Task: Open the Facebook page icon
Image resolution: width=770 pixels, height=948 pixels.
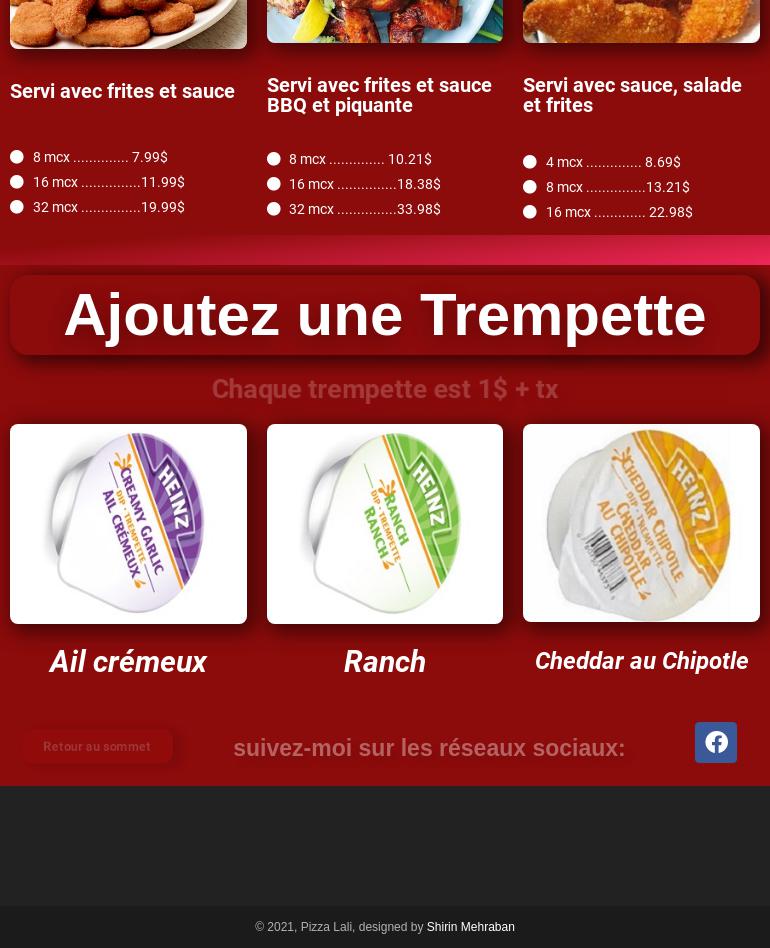Action: pos(716,742)
